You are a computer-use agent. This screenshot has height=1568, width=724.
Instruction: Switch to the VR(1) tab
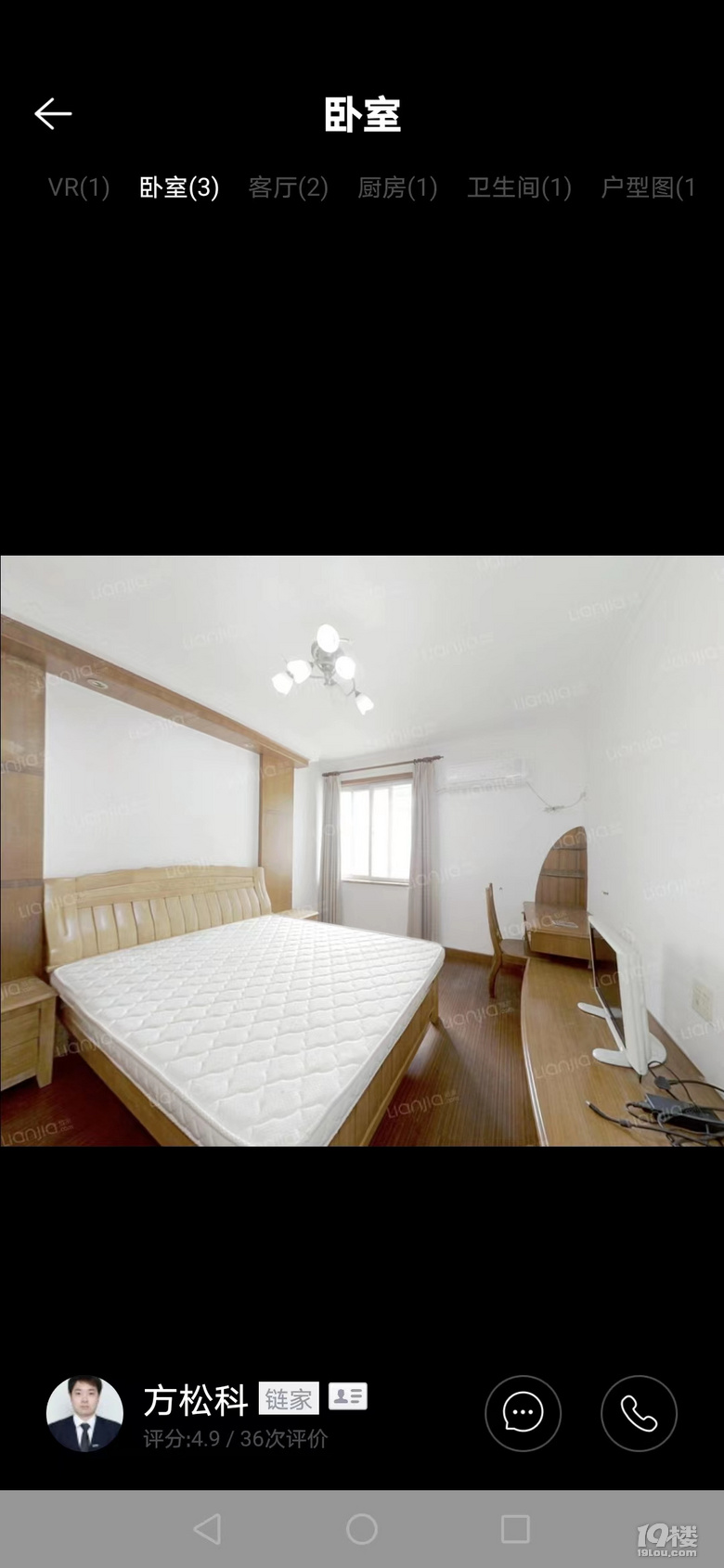coord(79,187)
